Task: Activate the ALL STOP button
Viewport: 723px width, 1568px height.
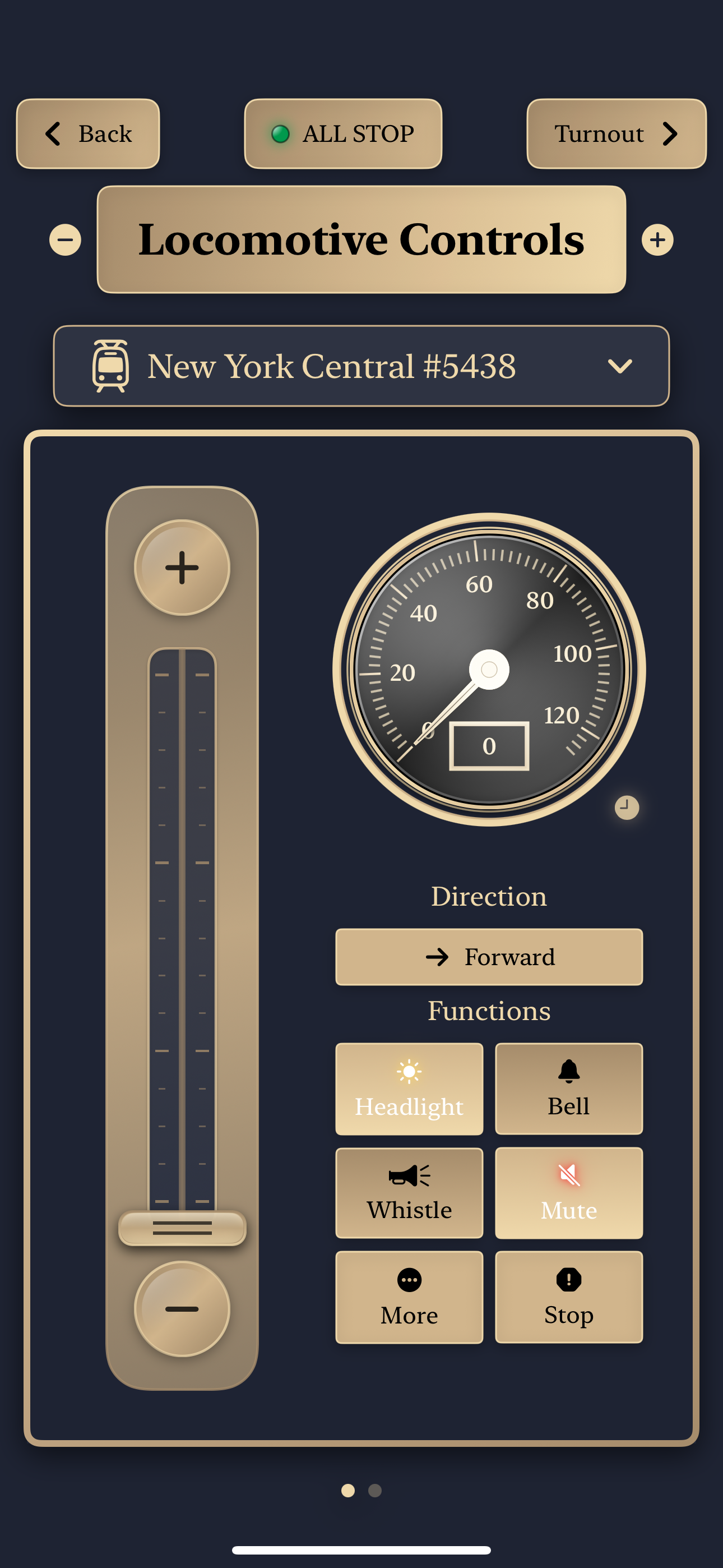Action: 343,134
